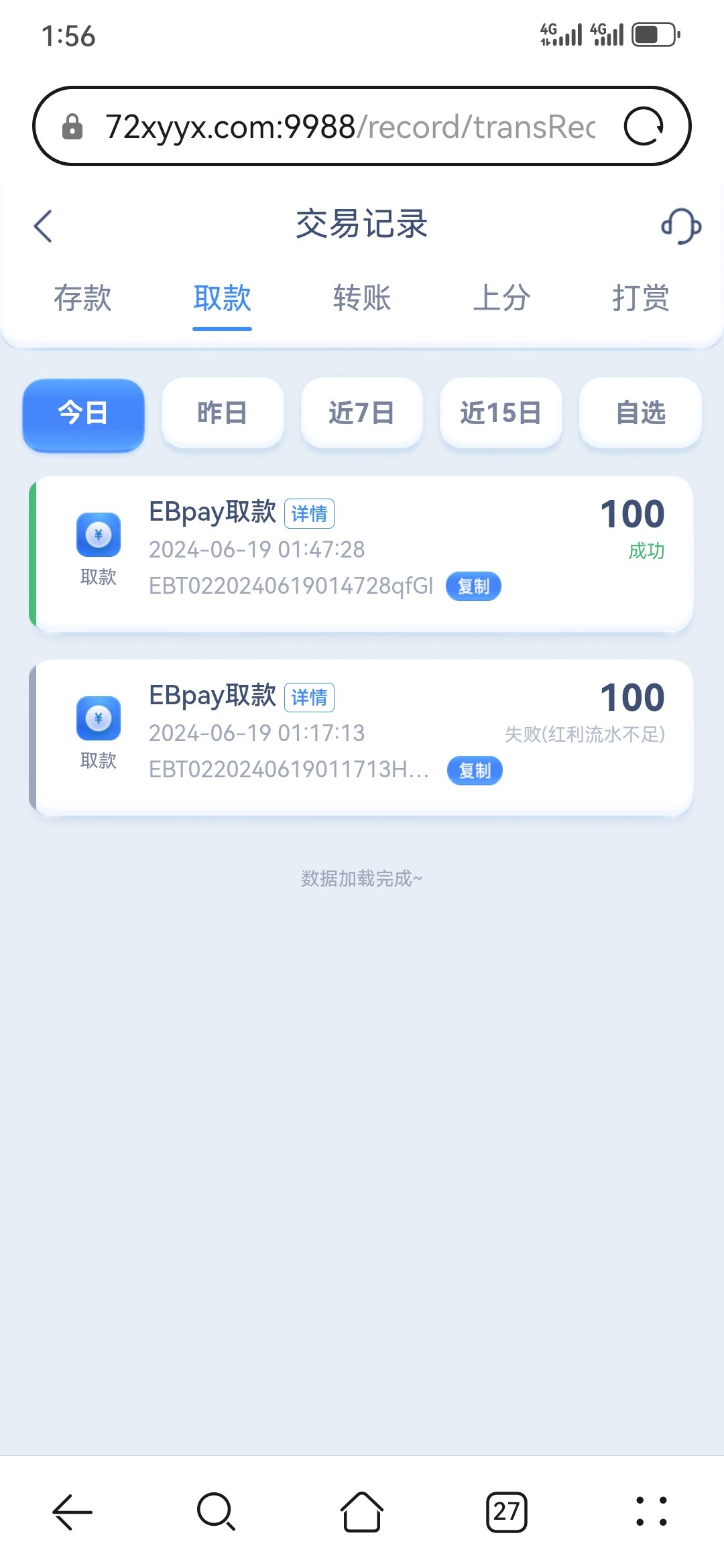Switch to the 存款 tab

pos(83,298)
